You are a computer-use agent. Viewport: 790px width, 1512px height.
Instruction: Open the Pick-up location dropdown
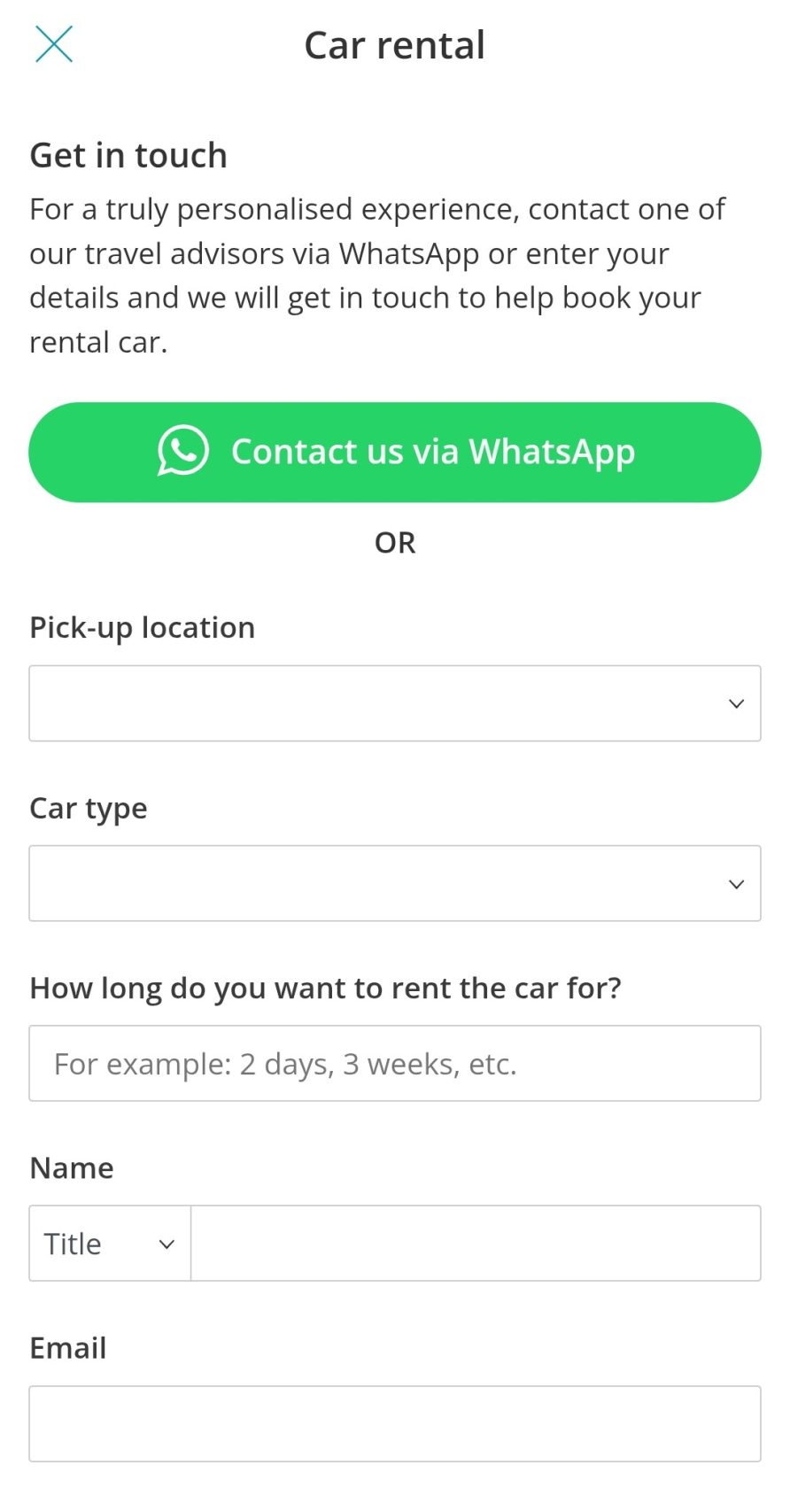click(x=395, y=702)
